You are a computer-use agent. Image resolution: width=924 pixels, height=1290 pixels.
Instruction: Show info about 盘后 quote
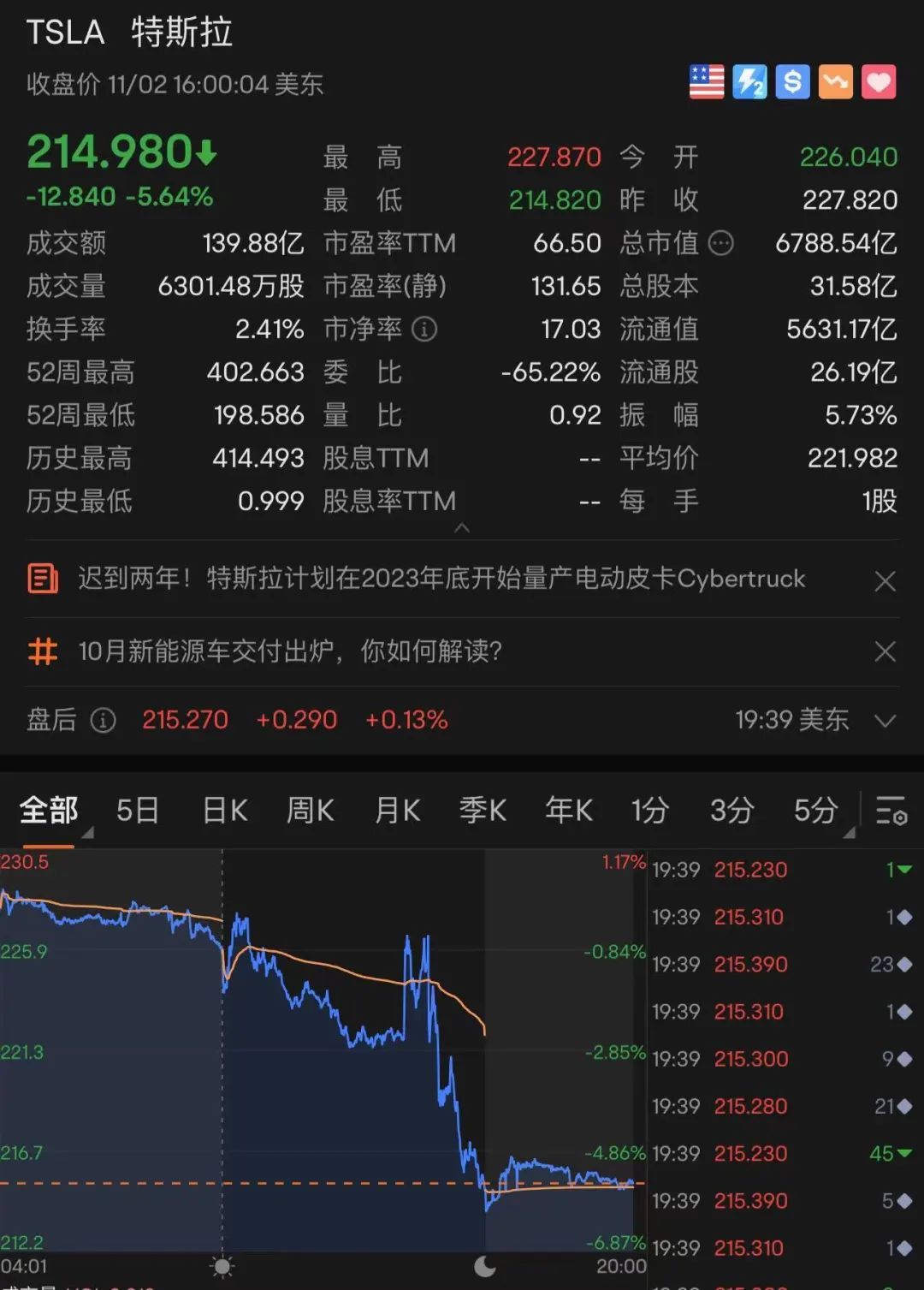(104, 721)
